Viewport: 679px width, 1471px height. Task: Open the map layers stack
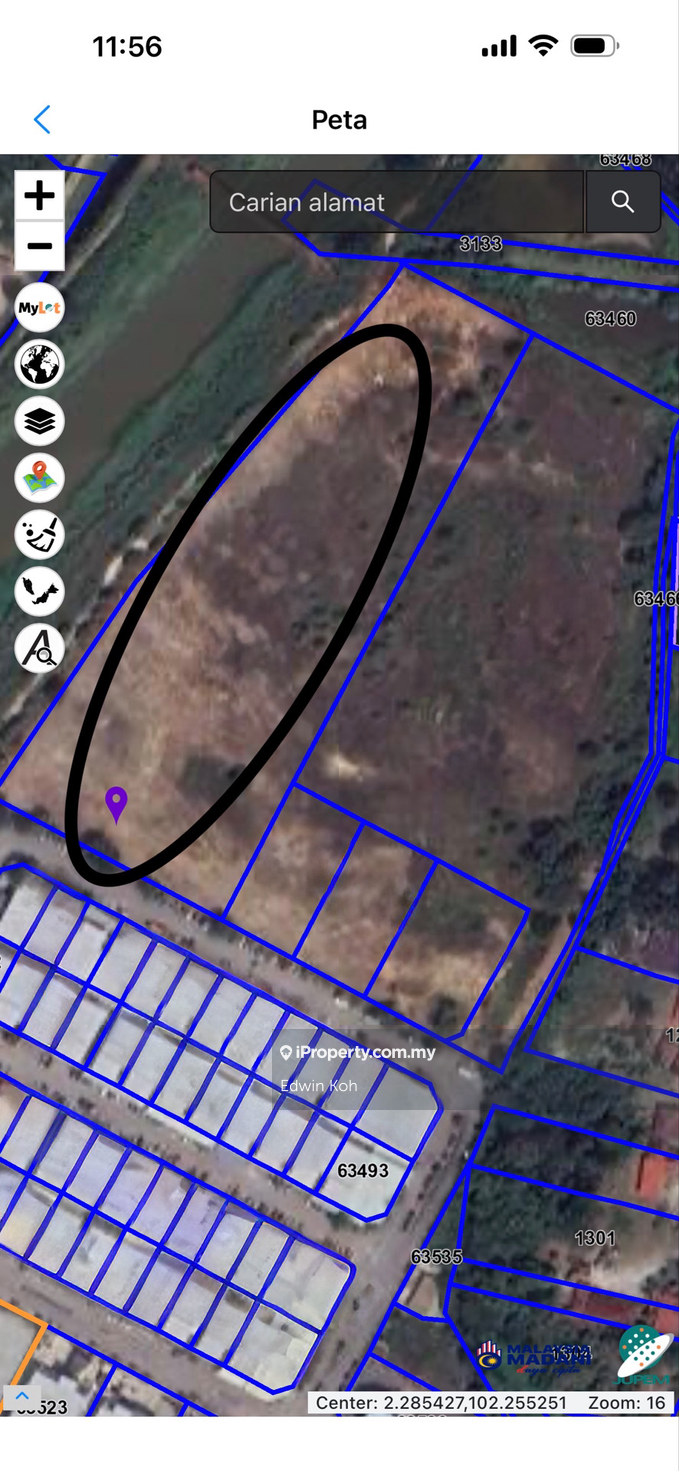click(40, 422)
